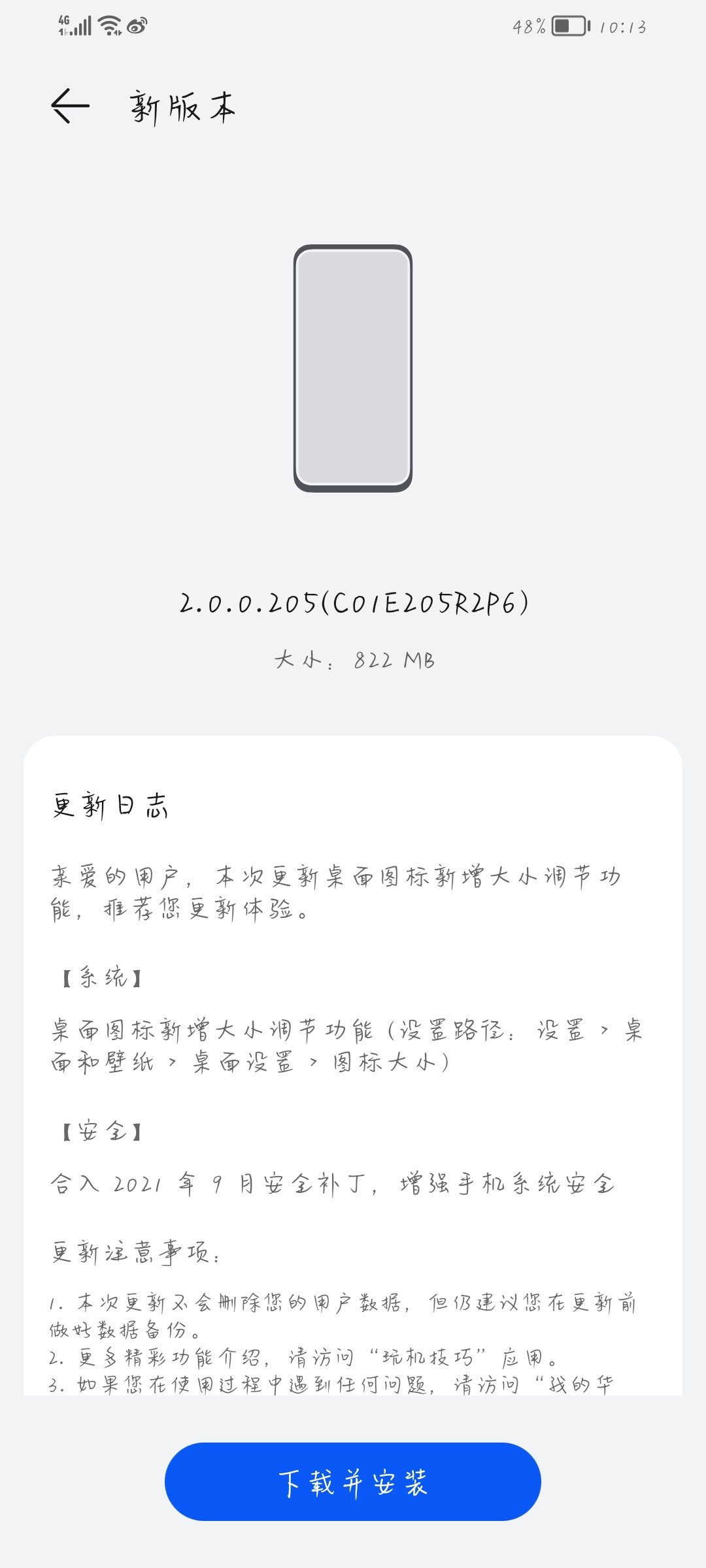The image size is (706, 1568).
Task: Click the version number 2.0.0.205(C01E205R2P6)
Action: point(353,606)
